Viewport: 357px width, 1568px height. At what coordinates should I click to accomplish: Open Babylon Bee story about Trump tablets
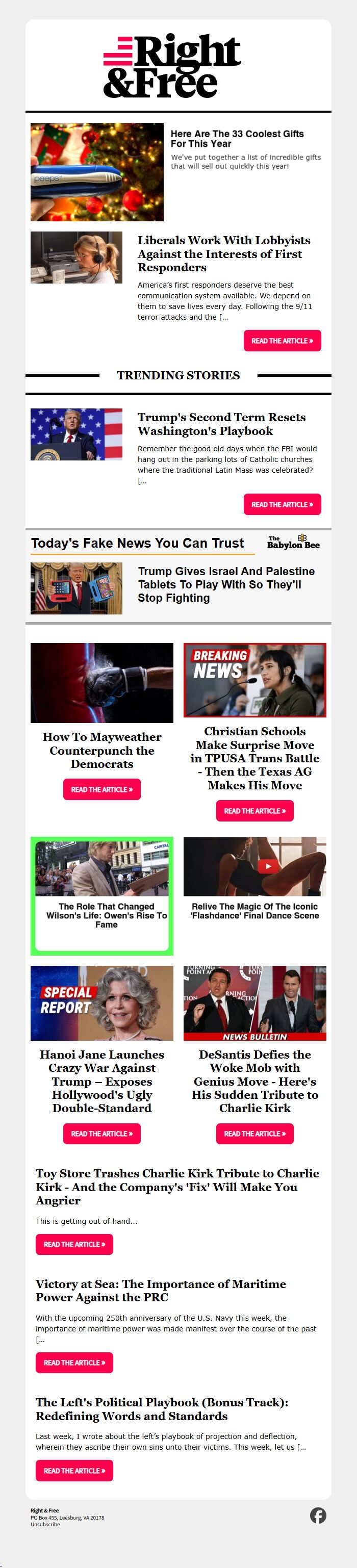226,584
